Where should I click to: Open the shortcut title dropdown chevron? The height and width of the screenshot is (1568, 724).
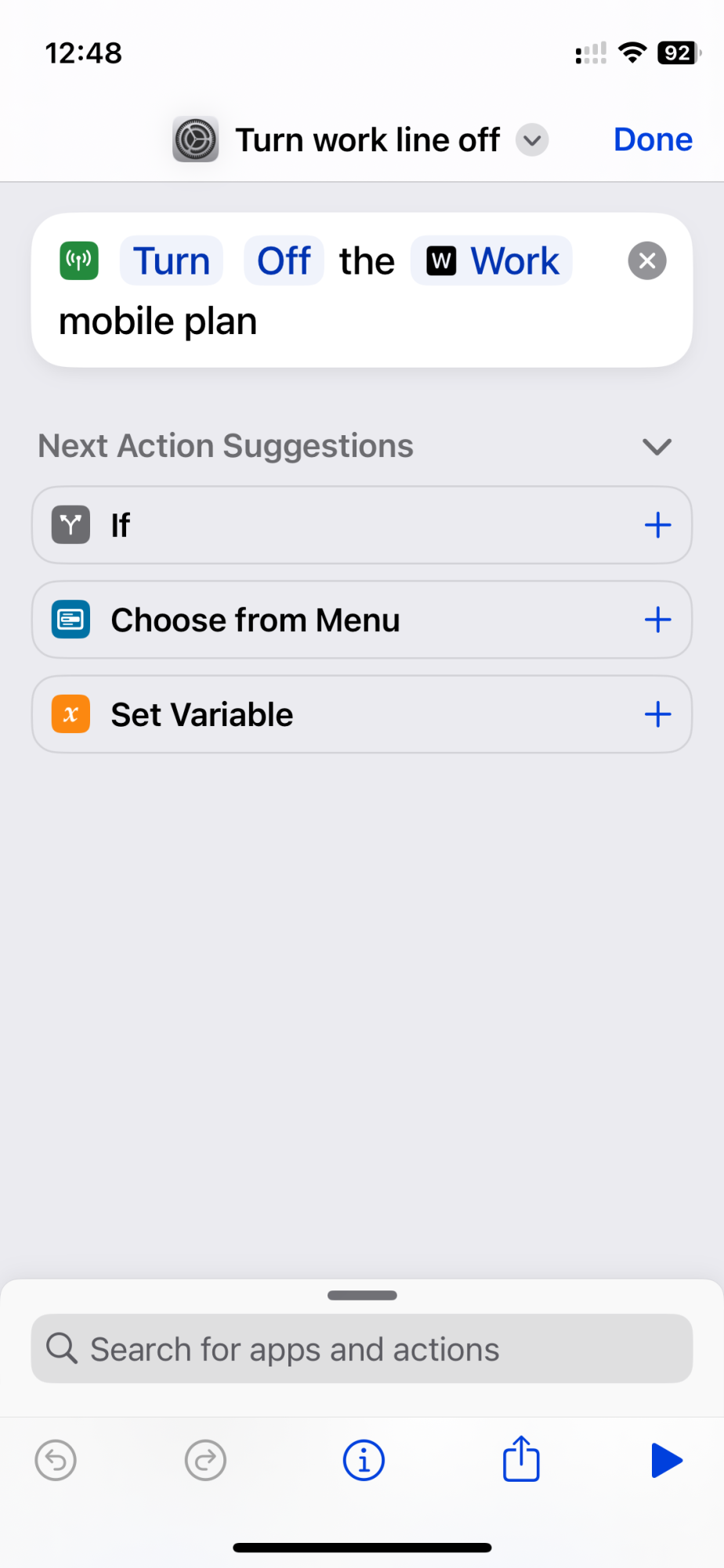pos(532,140)
